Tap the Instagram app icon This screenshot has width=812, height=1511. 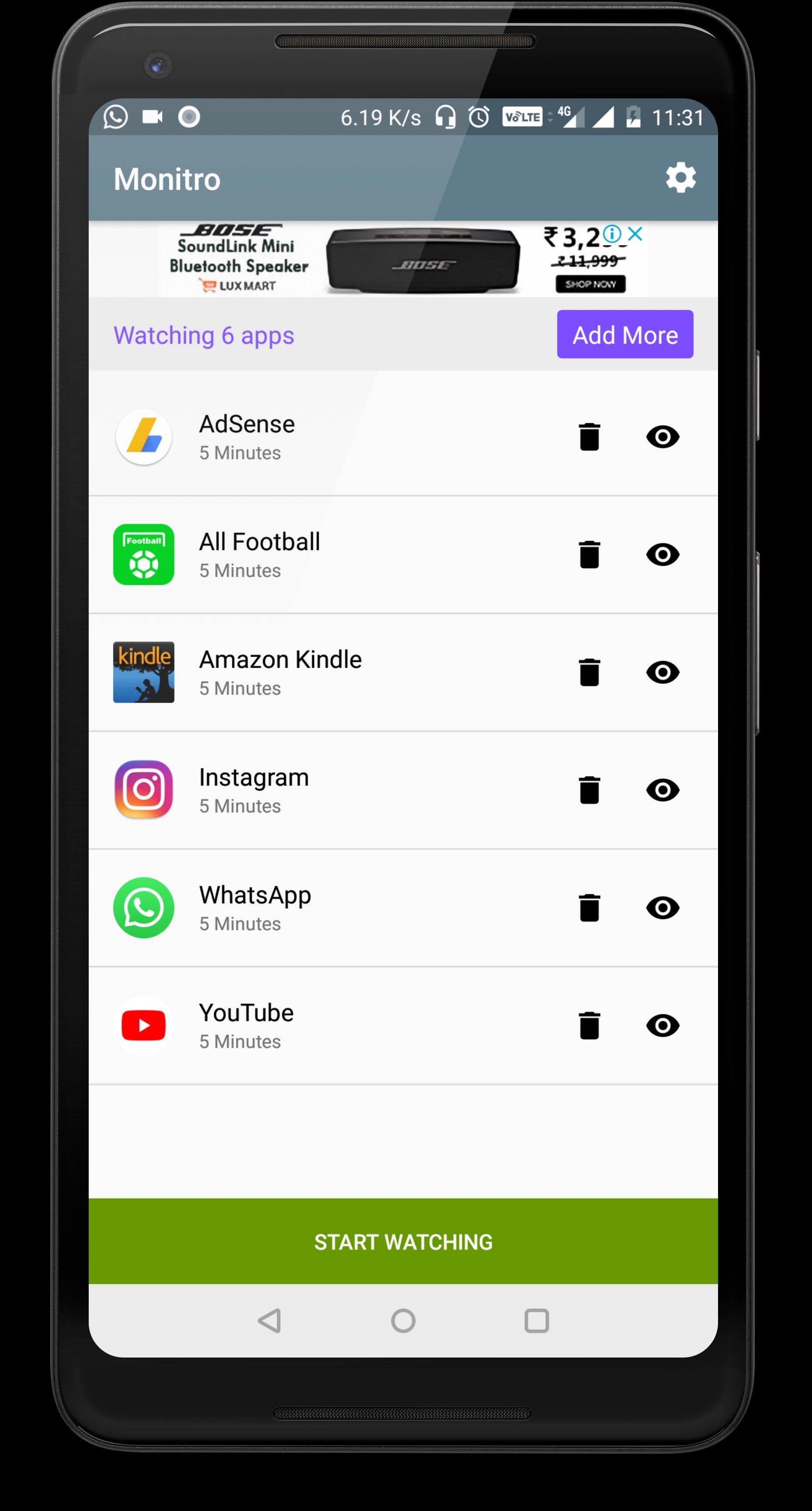(143, 790)
